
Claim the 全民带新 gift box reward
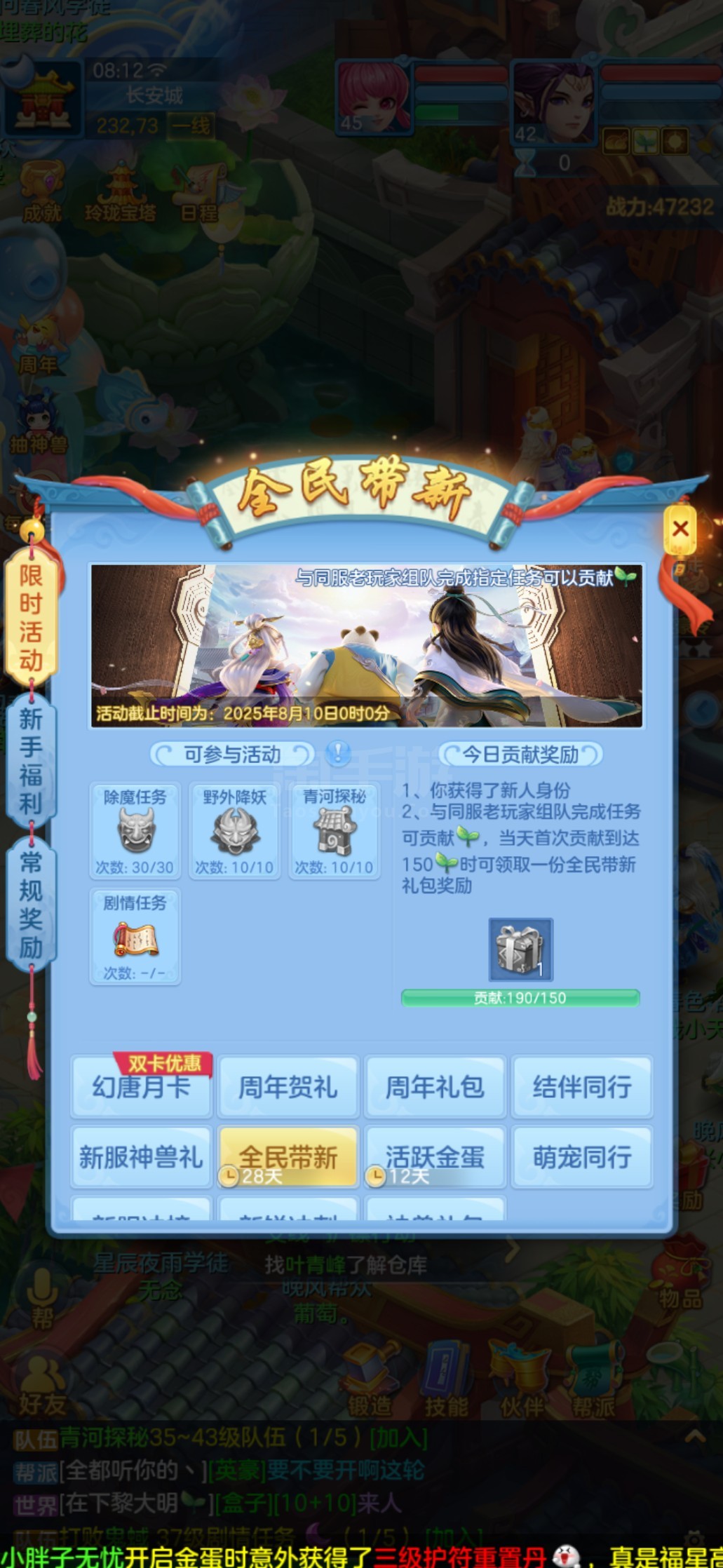pos(520,949)
